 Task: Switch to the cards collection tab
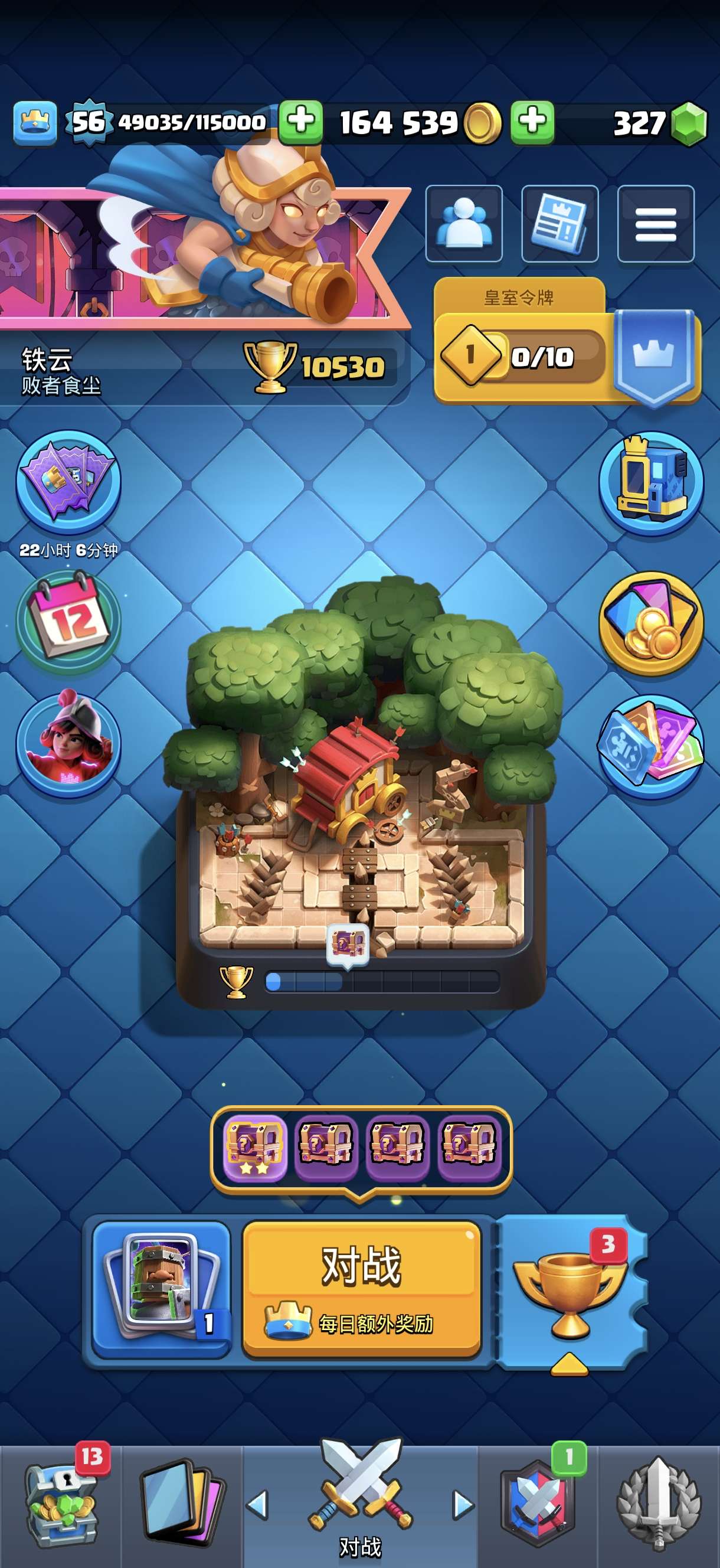click(181, 1505)
